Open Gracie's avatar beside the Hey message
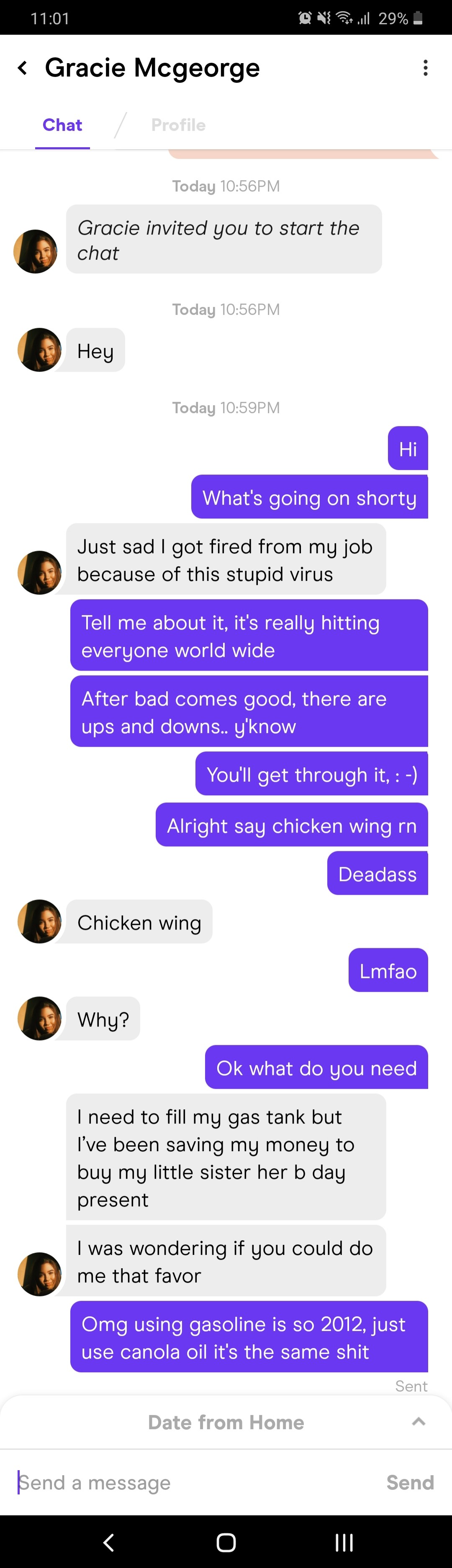 tap(40, 350)
